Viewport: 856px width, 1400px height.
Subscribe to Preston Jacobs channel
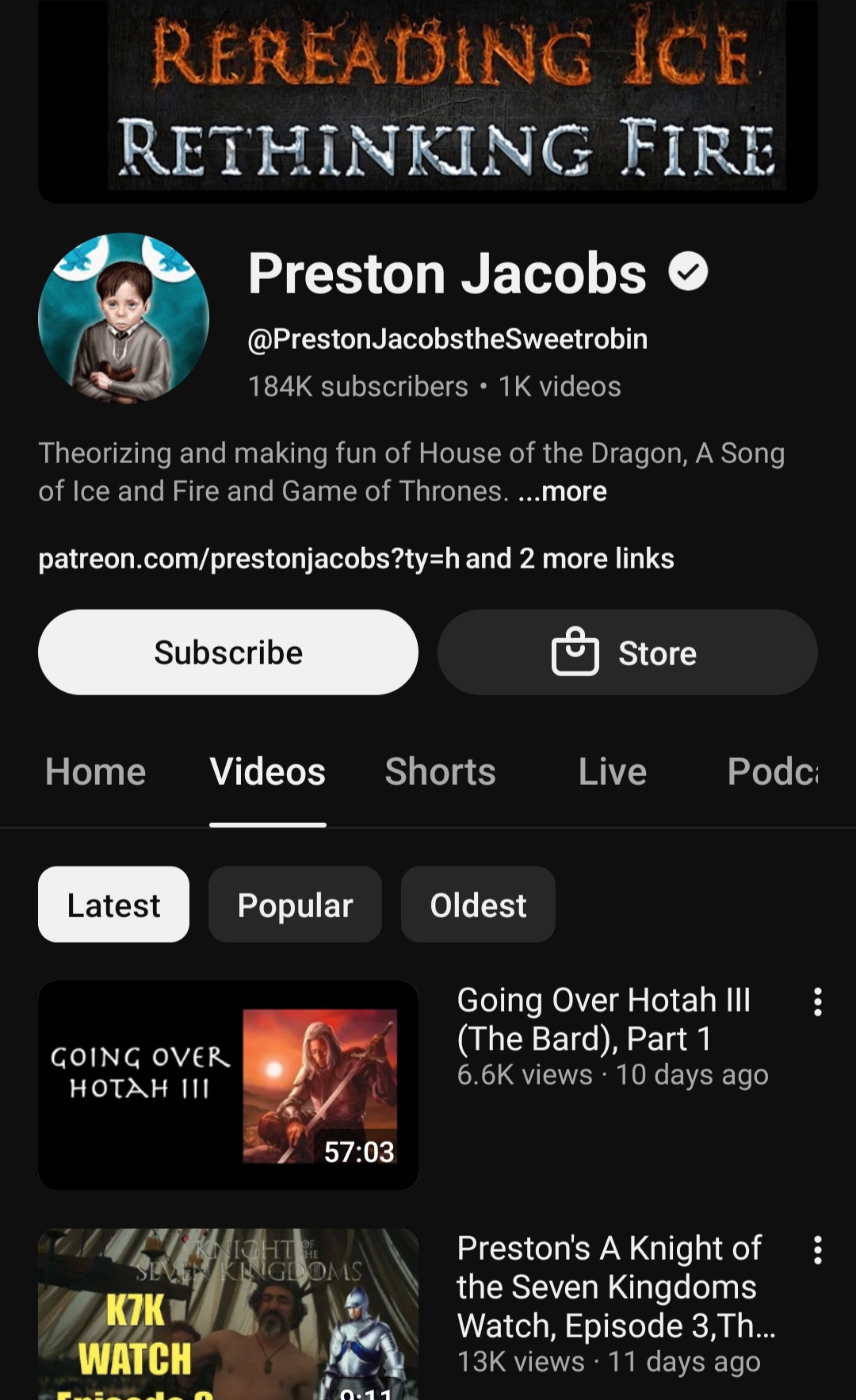228,652
